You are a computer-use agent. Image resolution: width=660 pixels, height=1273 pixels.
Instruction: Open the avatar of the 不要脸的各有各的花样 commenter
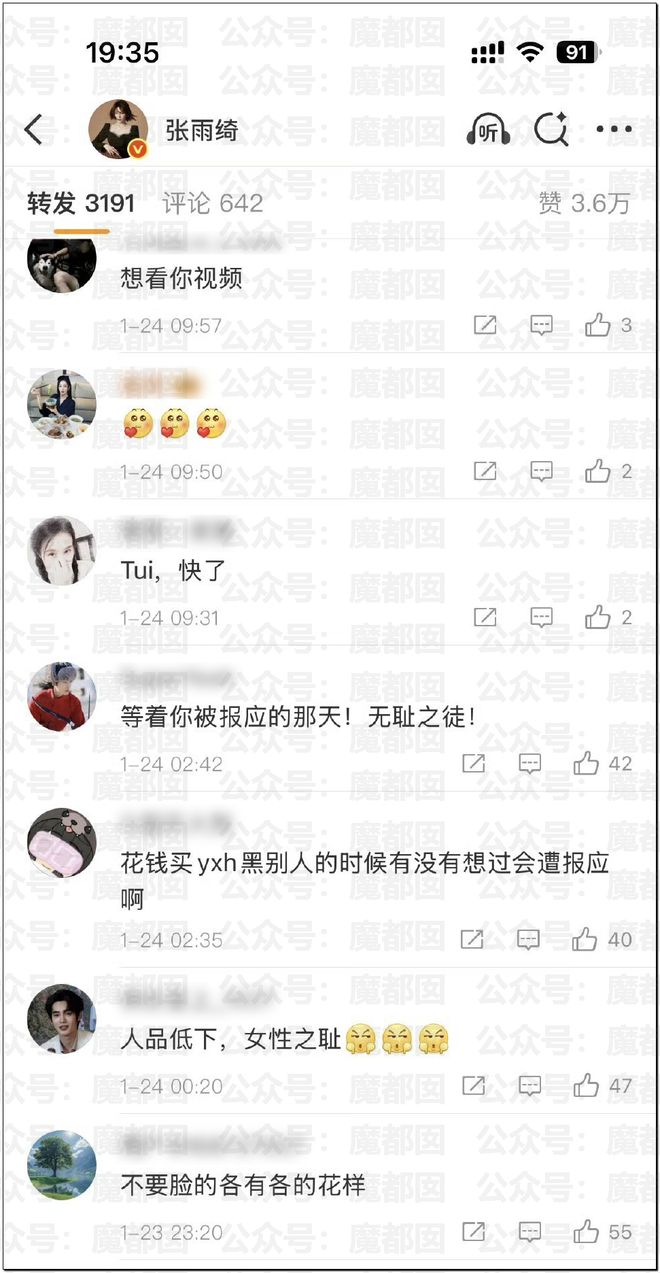tap(62, 1165)
